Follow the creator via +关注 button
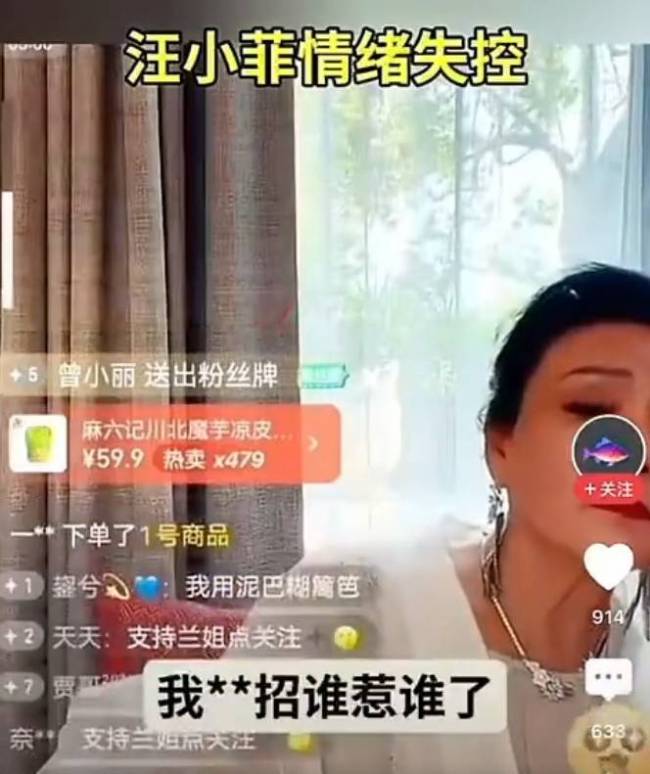This screenshot has width=650, height=774. 608,489
